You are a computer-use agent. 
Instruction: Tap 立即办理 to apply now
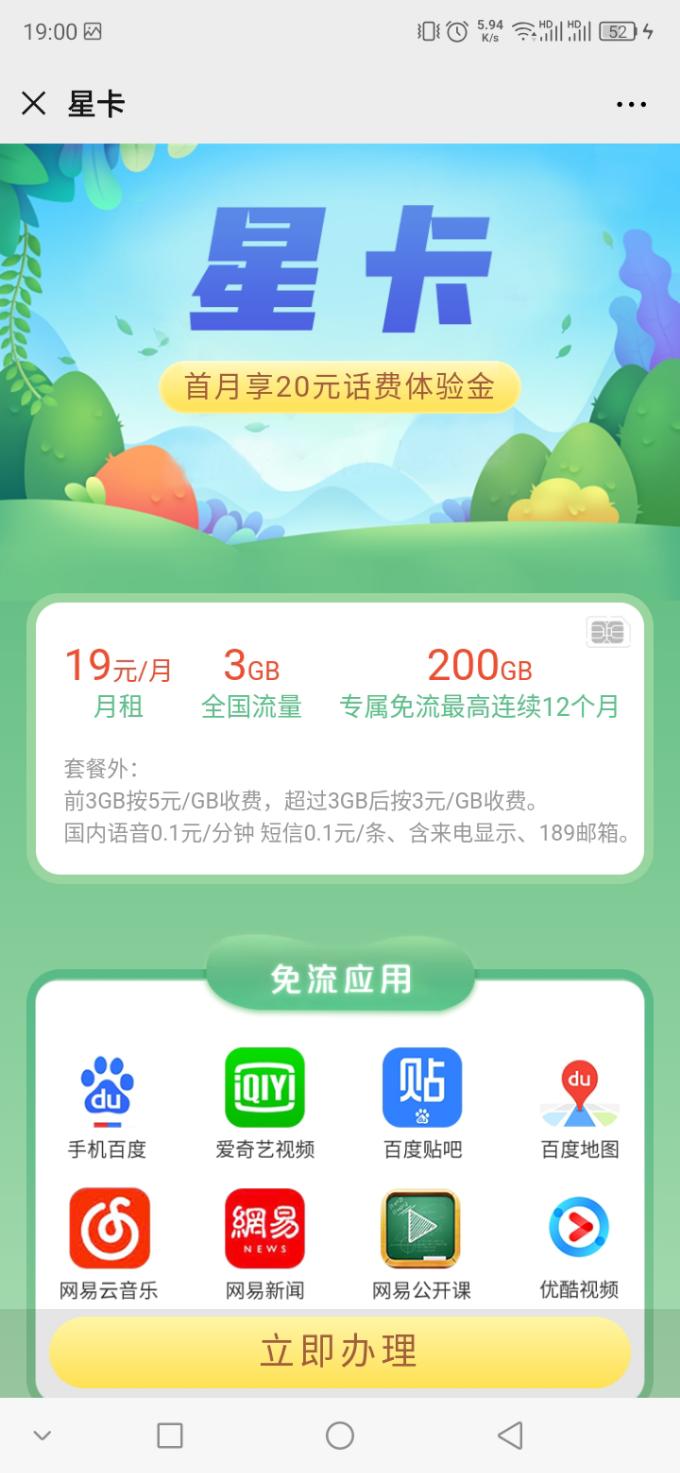[340, 1351]
